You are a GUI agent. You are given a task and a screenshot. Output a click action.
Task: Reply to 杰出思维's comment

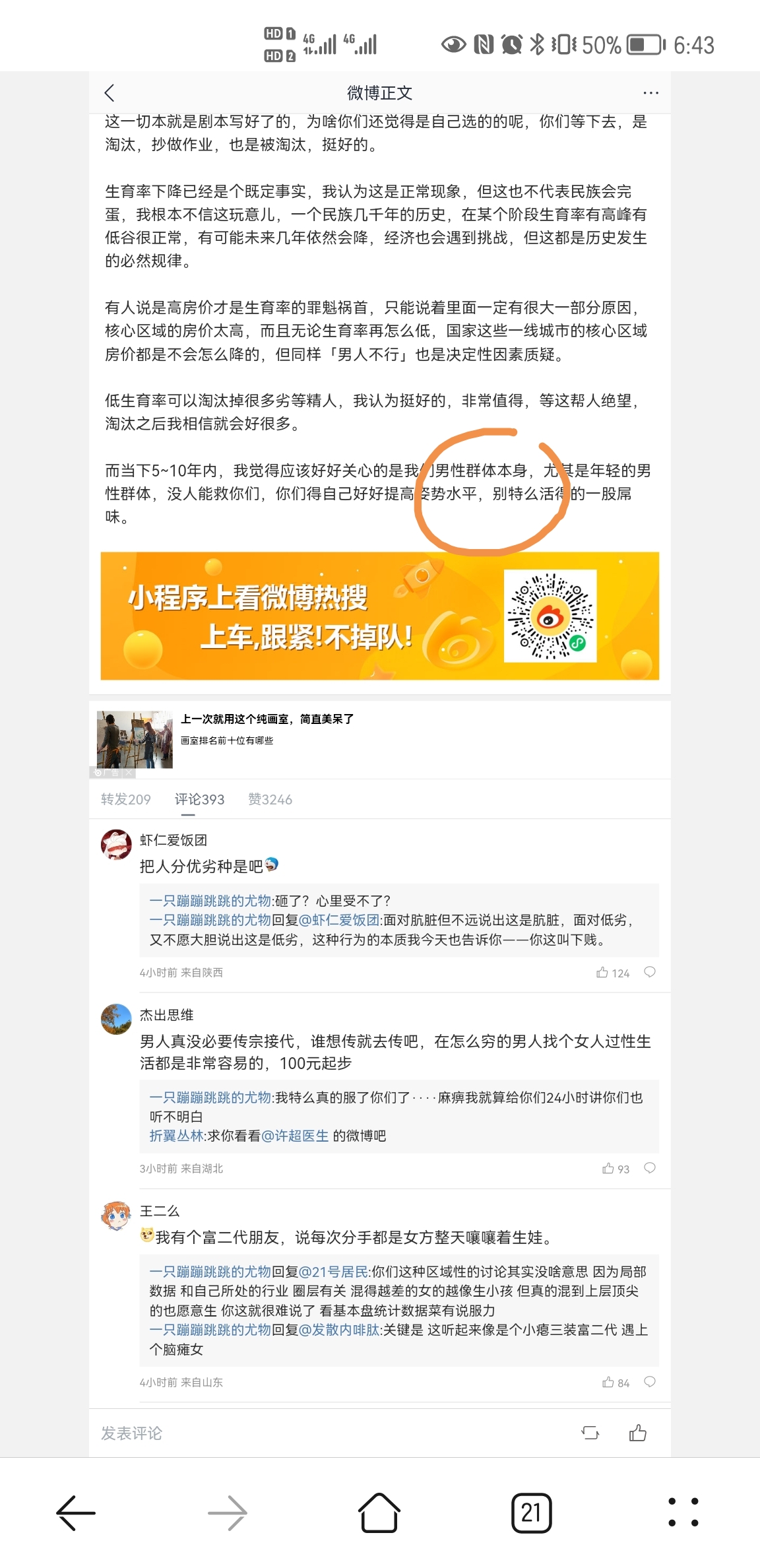[650, 1168]
